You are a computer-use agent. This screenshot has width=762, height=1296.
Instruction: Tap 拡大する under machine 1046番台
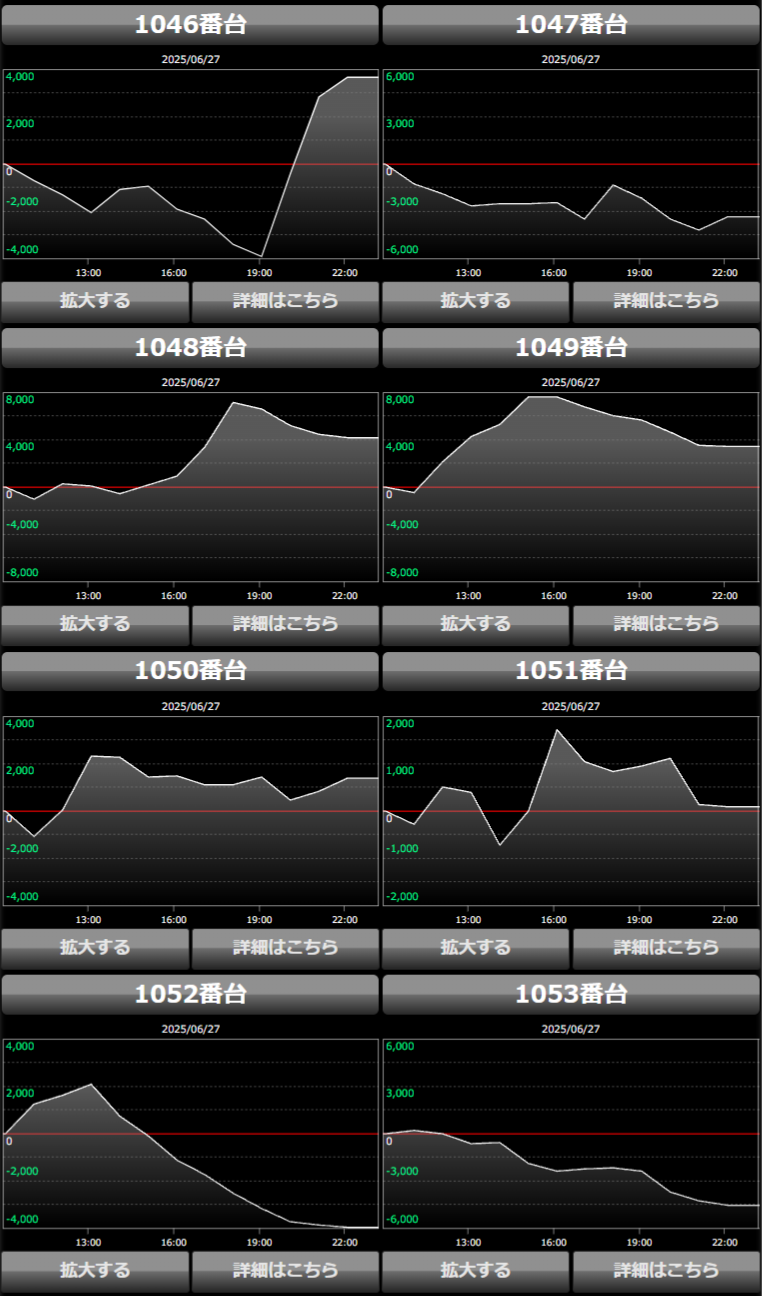pyautogui.click(x=95, y=300)
